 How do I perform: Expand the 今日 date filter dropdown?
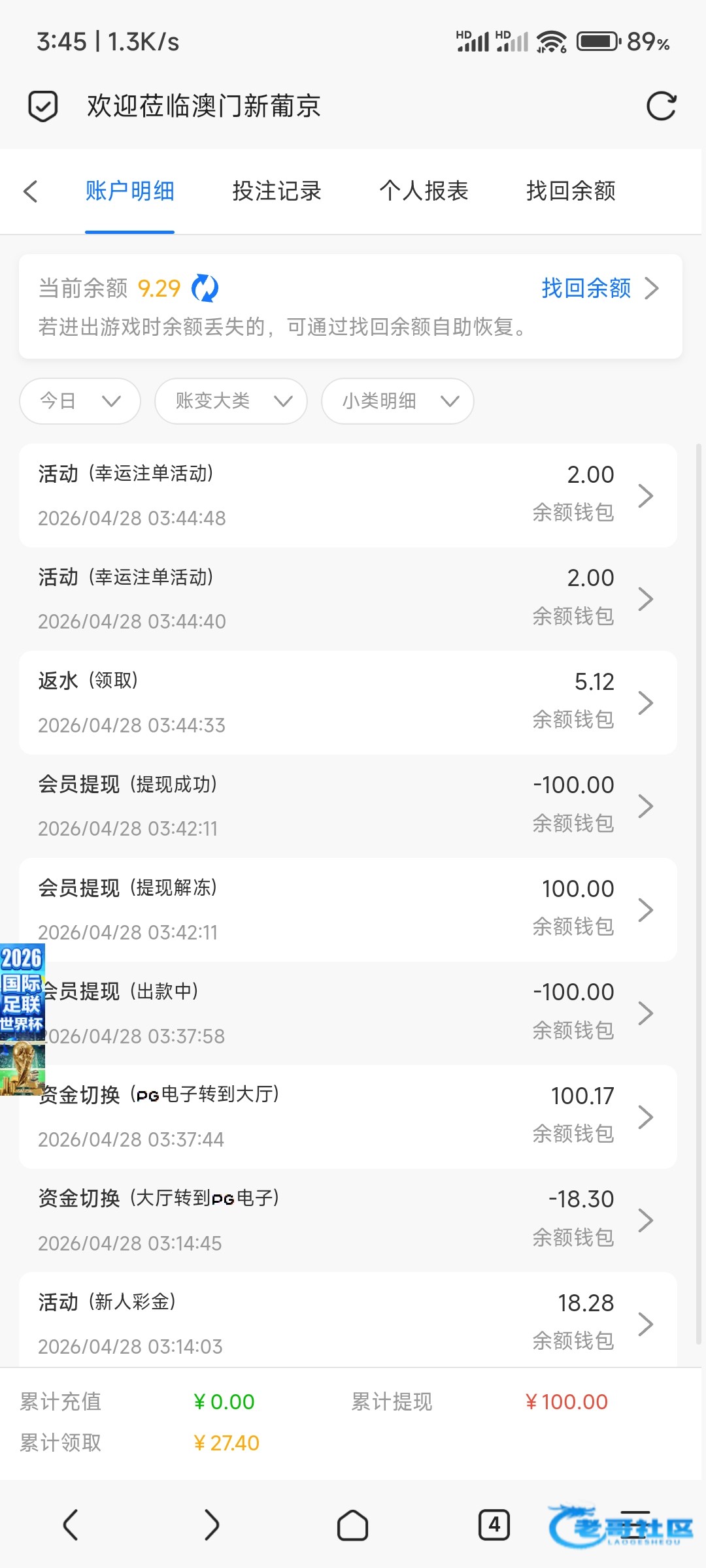tap(80, 400)
